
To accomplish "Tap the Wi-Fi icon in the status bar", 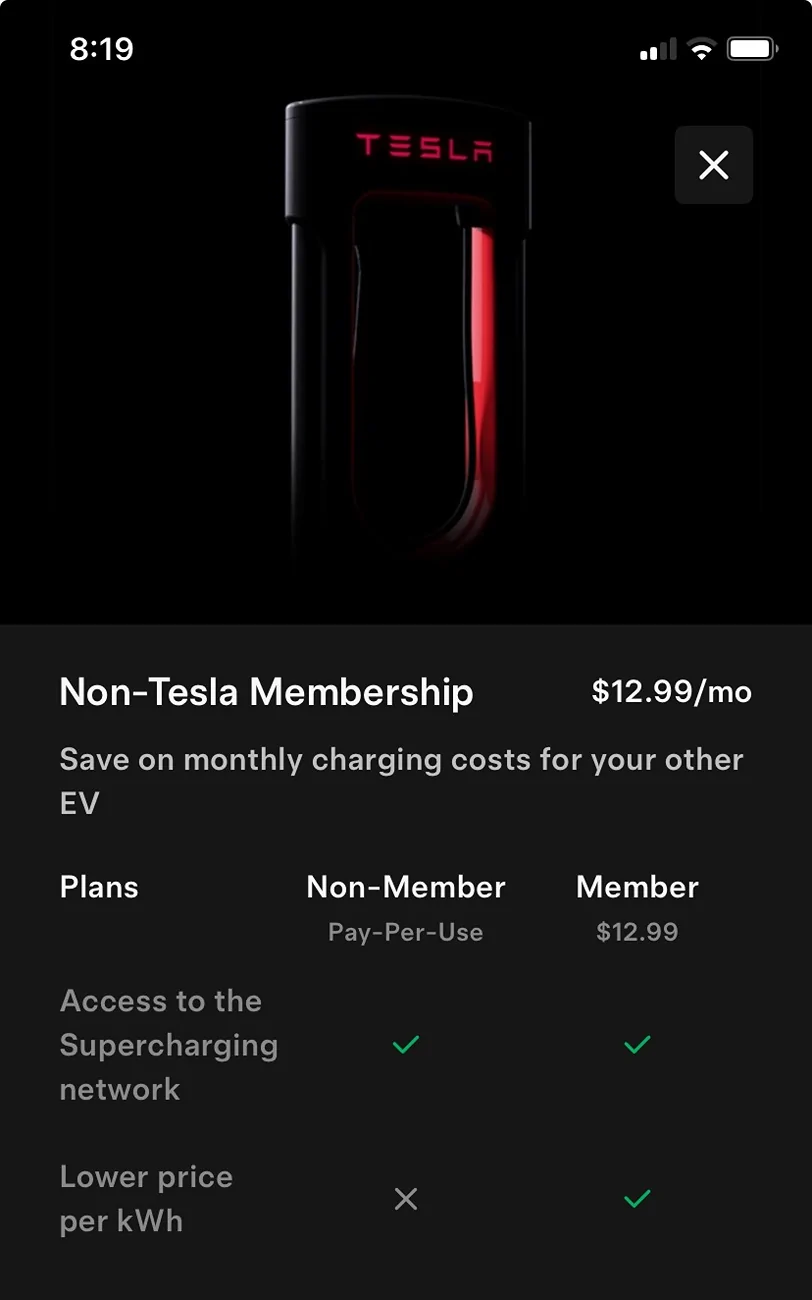I will [700, 47].
